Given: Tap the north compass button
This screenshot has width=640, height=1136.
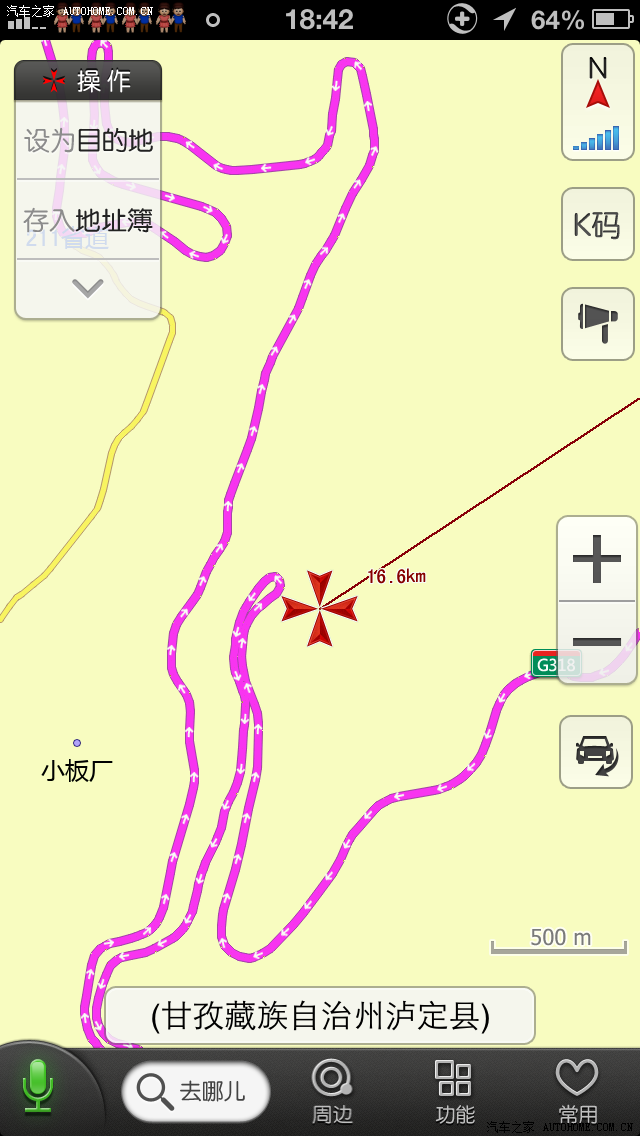Looking at the screenshot, I should (x=597, y=102).
